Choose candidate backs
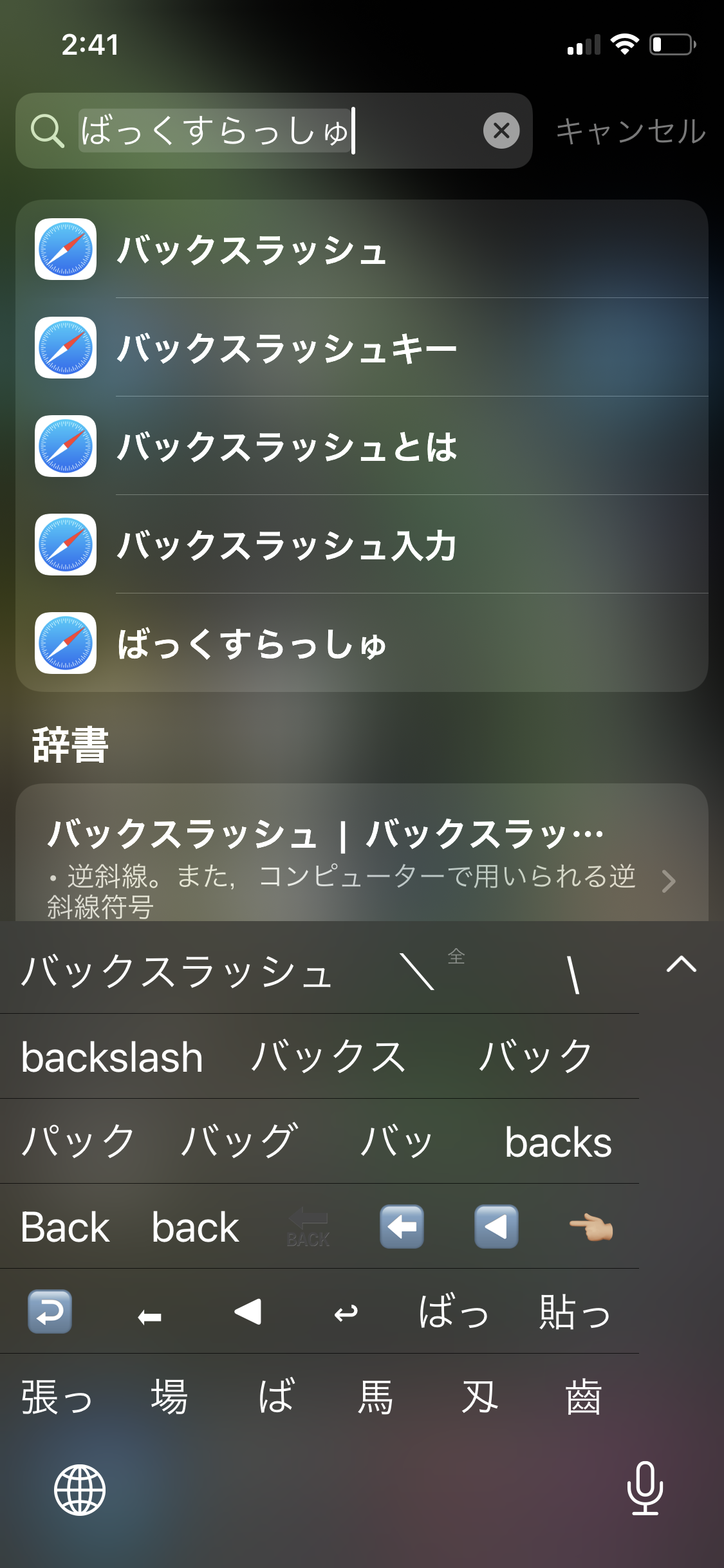The height and width of the screenshot is (1568, 724). [558, 1142]
